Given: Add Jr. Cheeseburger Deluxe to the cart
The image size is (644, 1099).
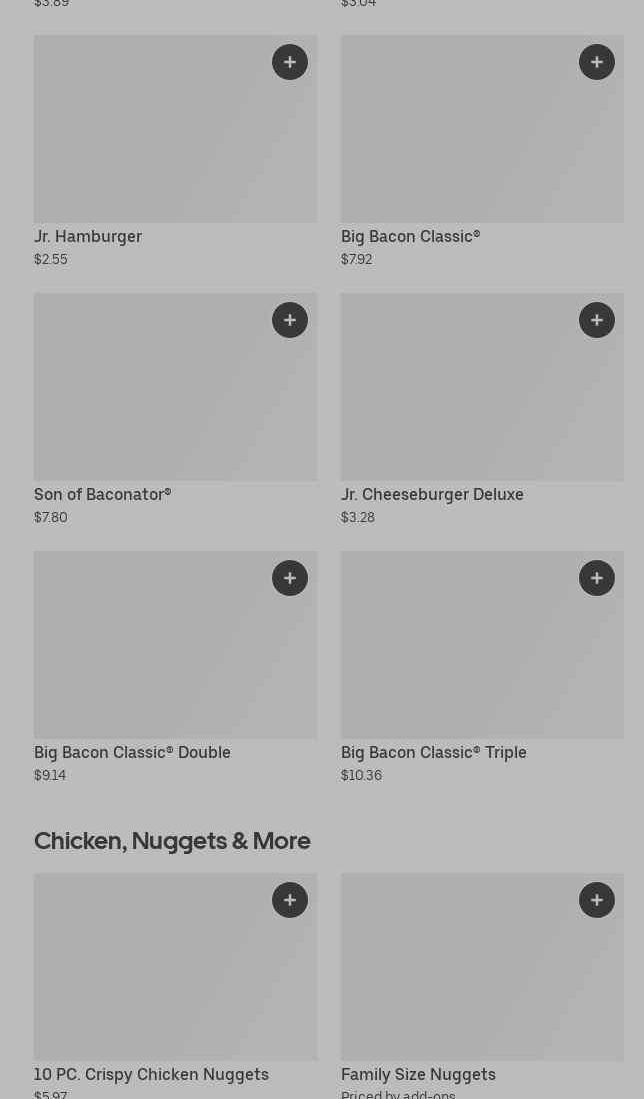Looking at the screenshot, I should [597, 320].
